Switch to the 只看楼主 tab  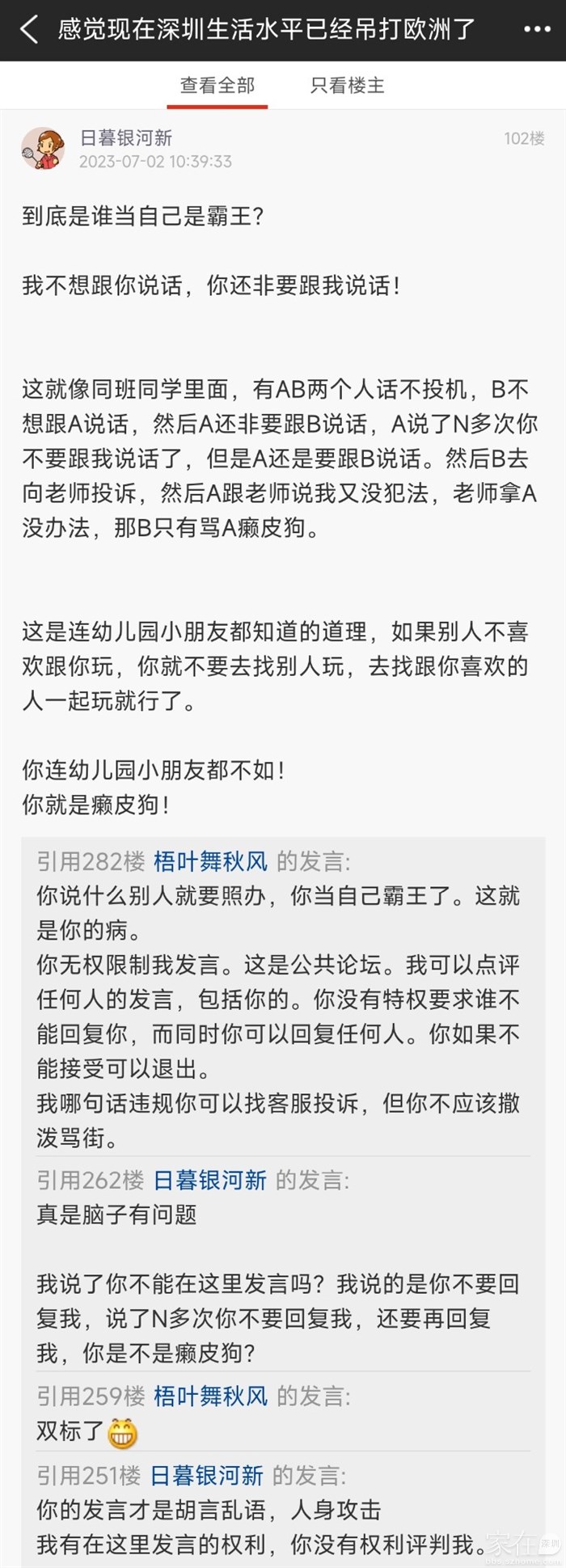[x=348, y=86]
